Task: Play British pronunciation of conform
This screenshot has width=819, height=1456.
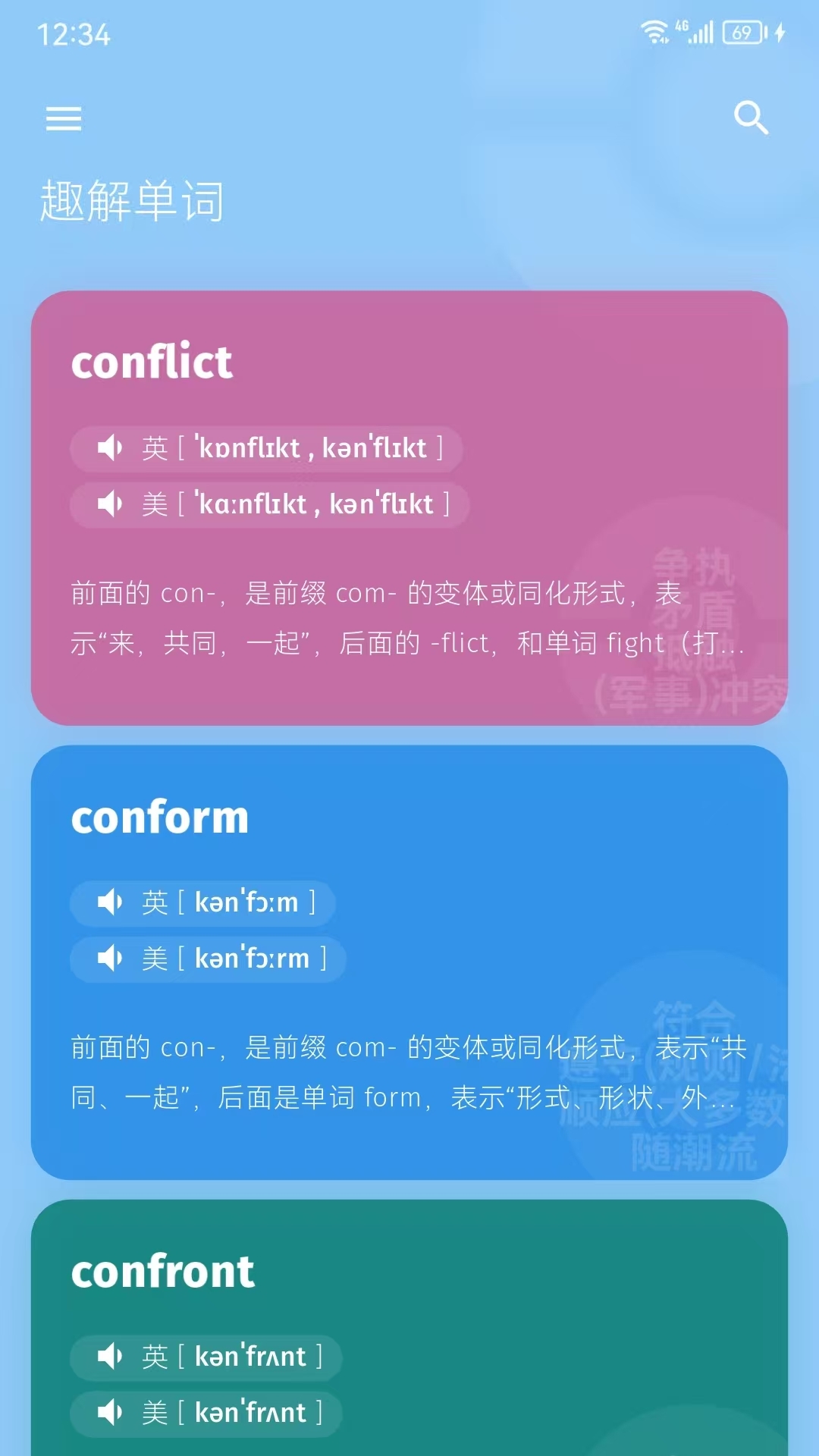Action: pos(111,902)
